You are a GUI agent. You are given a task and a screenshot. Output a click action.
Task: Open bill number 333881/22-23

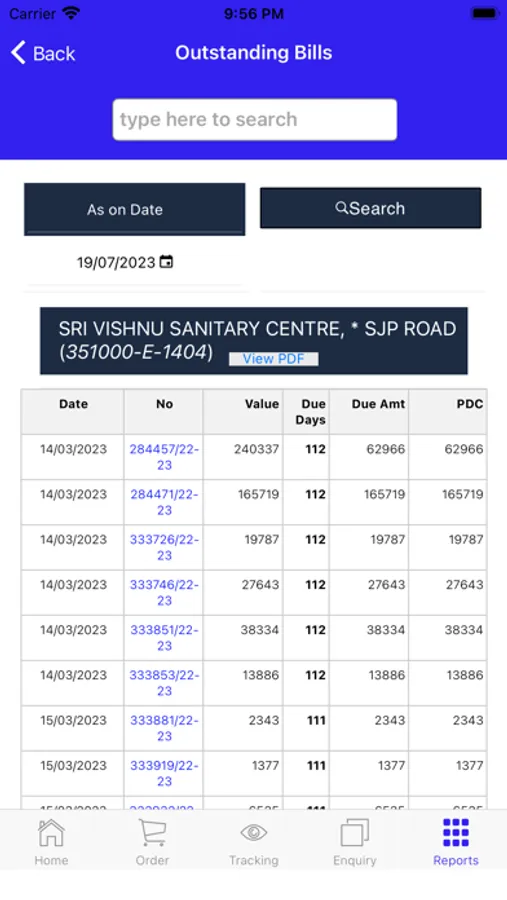coord(164,728)
